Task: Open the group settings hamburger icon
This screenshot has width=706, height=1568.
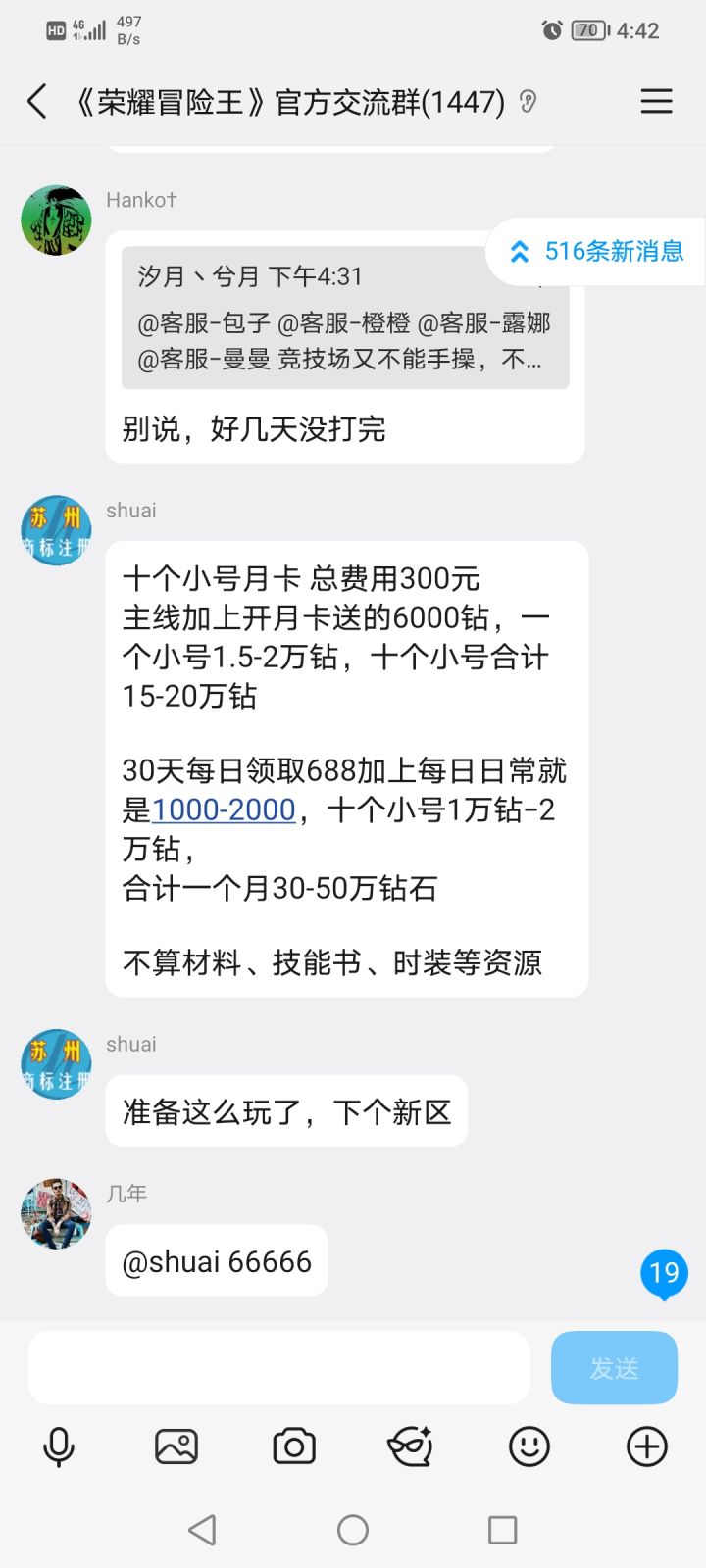Action: coord(655,101)
